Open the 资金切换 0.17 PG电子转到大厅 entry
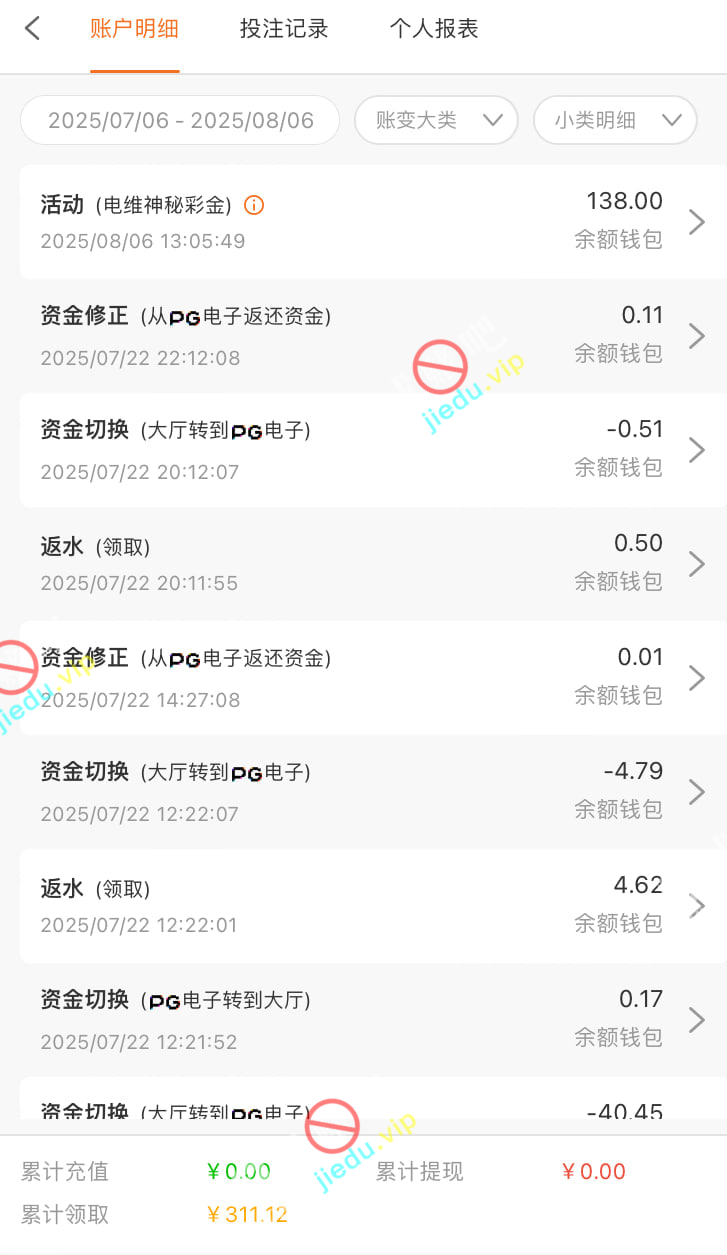 (372, 1020)
